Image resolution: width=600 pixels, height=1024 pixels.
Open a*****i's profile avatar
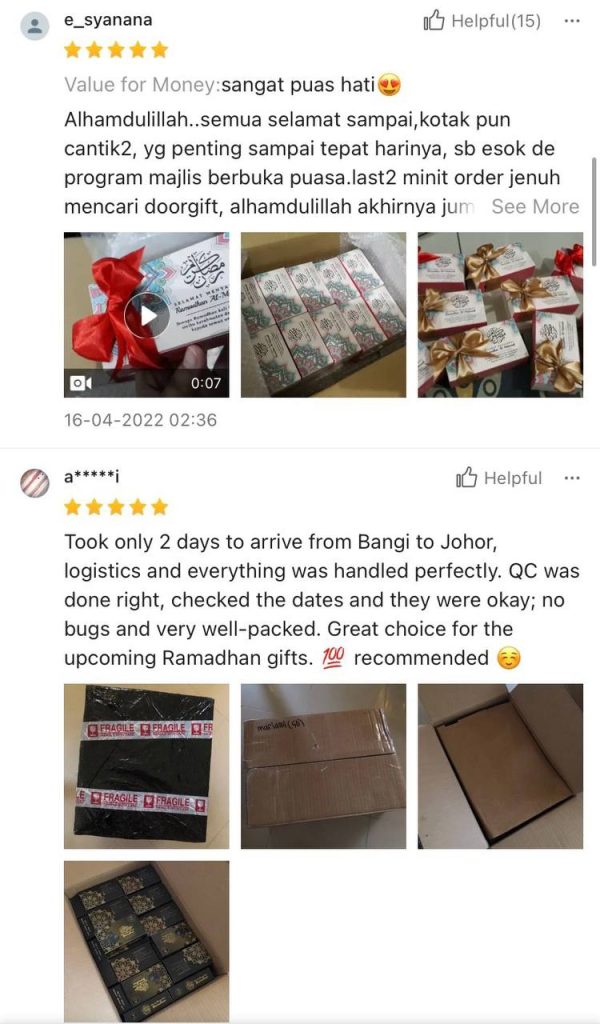pos(34,484)
